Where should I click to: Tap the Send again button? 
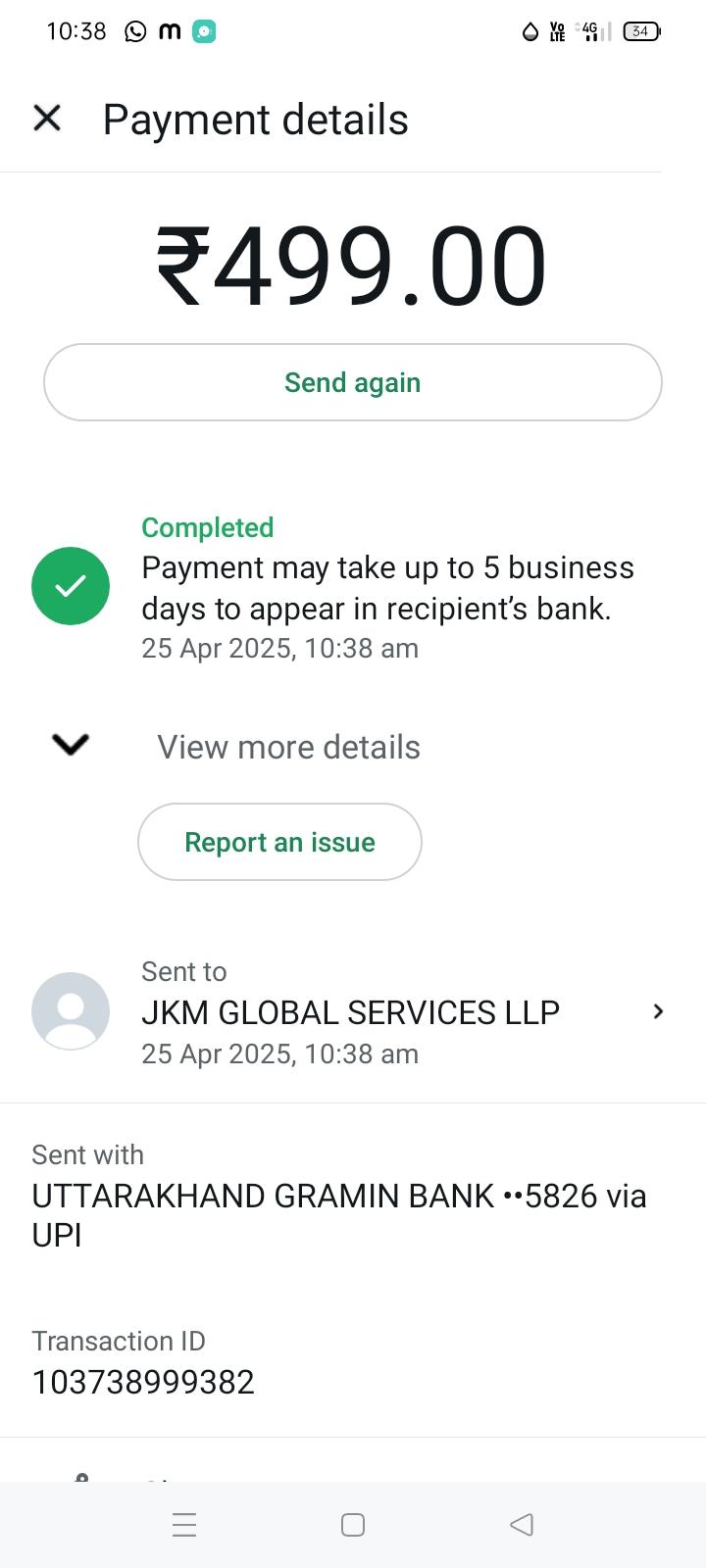pyautogui.click(x=353, y=382)
